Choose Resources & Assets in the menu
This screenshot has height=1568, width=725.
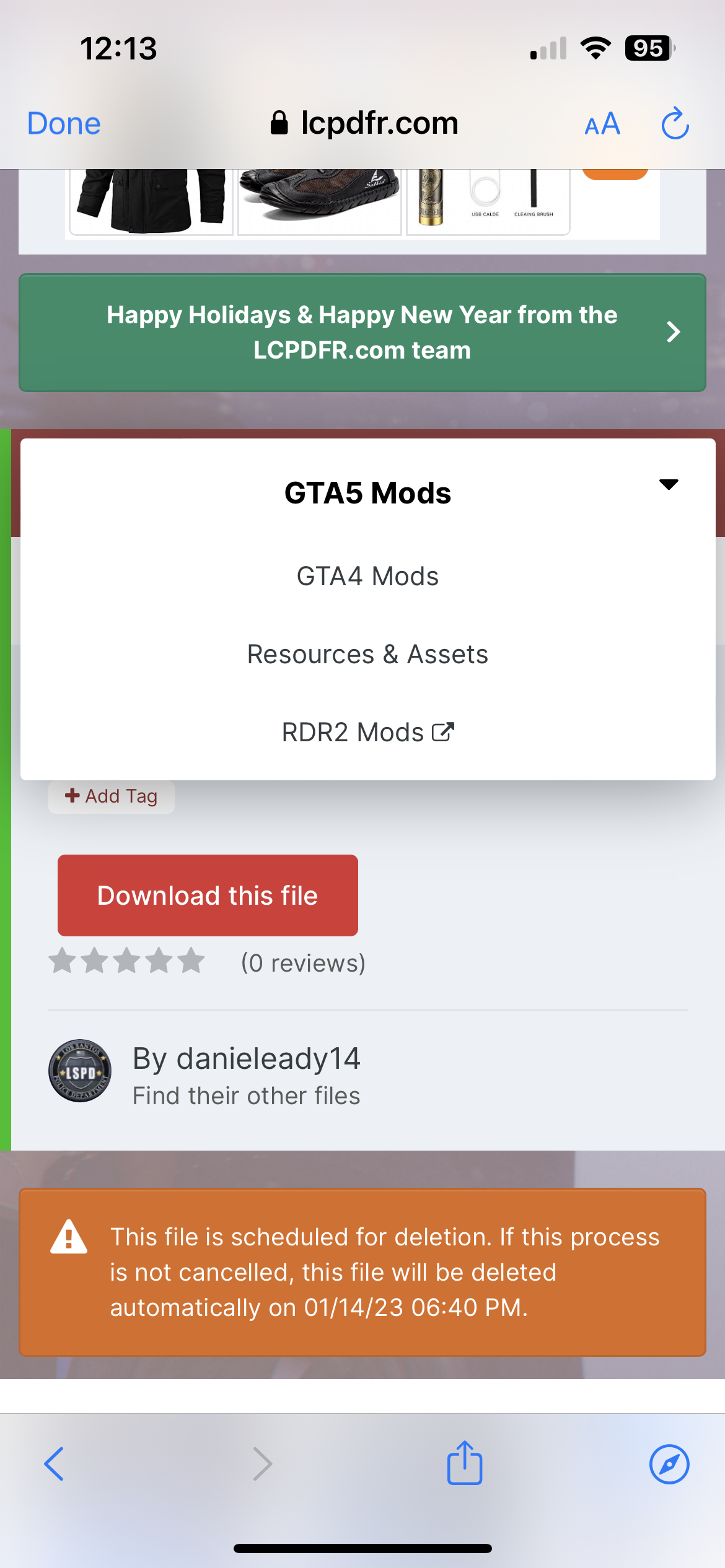tap(367, 655)
